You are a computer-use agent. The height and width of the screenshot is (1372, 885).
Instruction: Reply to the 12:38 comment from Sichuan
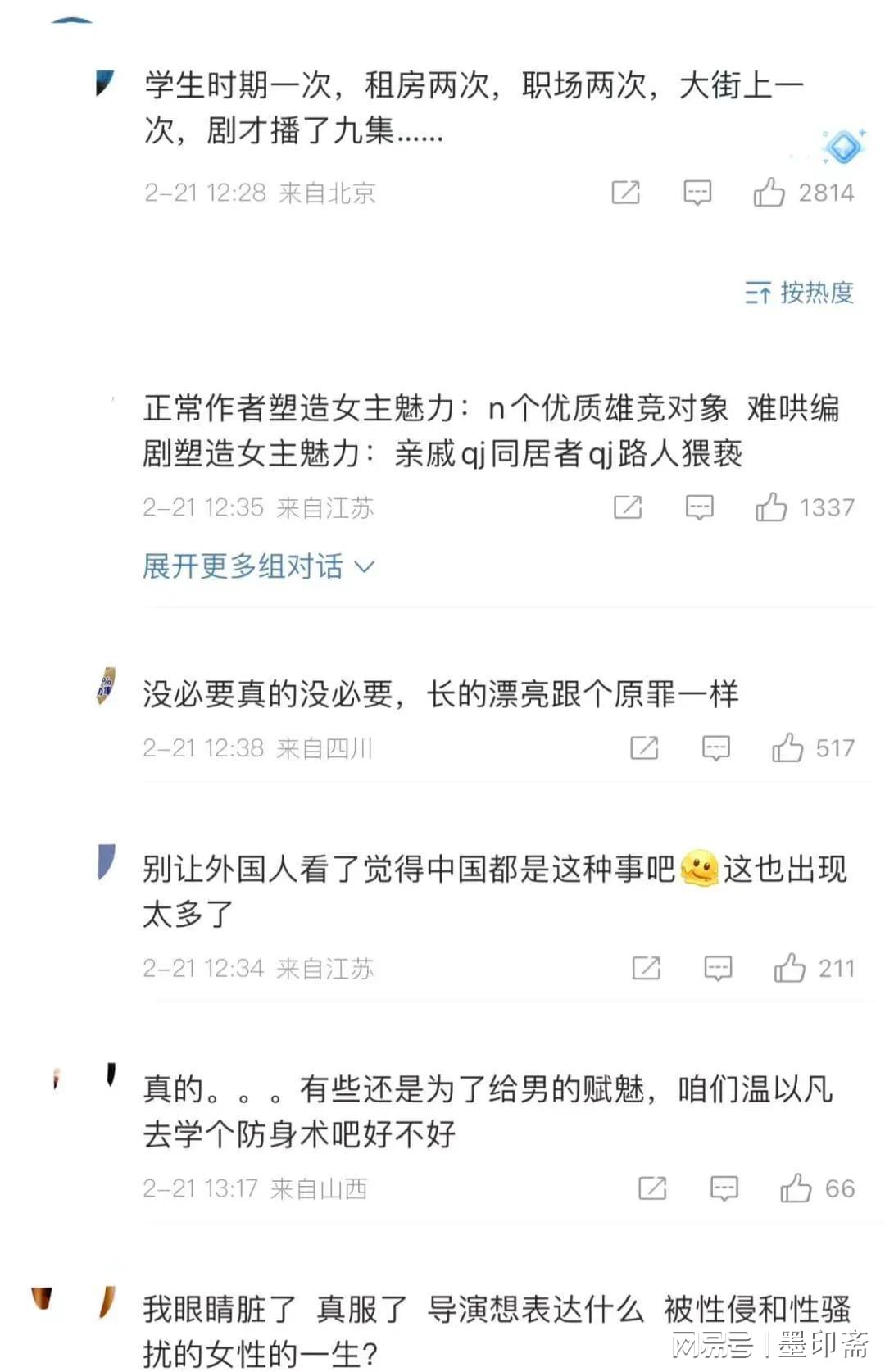coord(716,747)
